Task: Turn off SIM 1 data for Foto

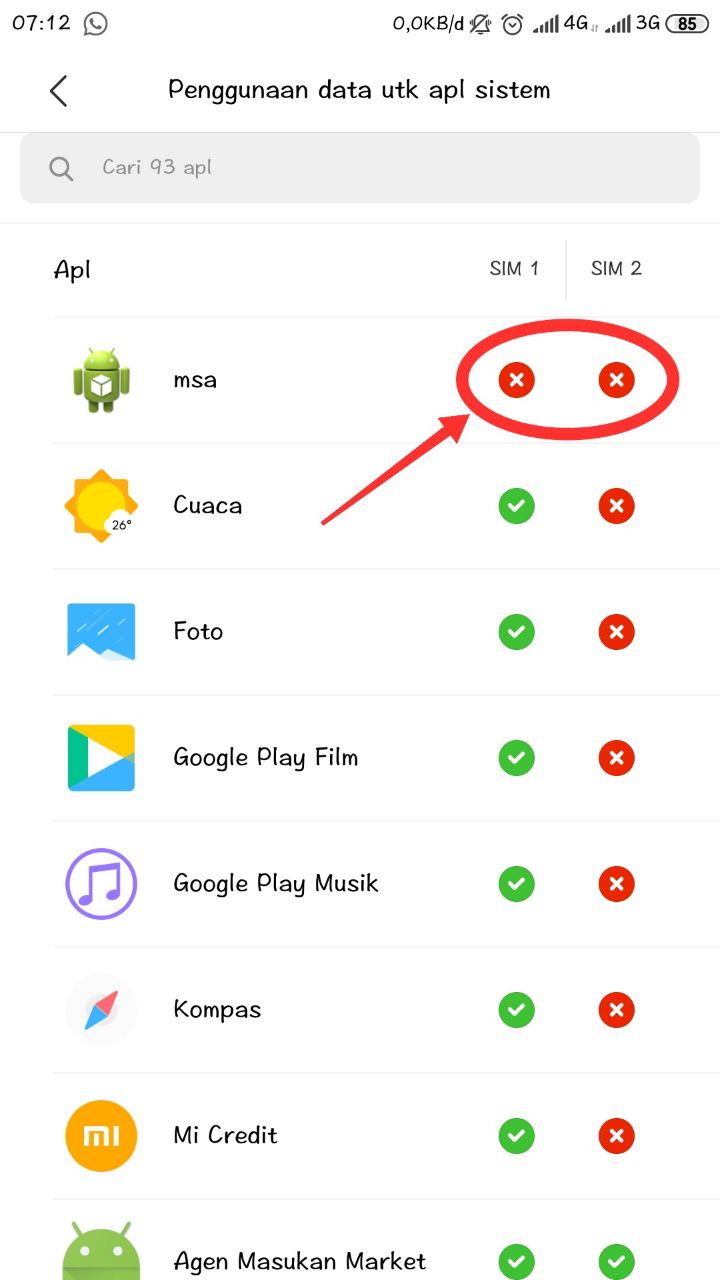Action: [517, 632]
